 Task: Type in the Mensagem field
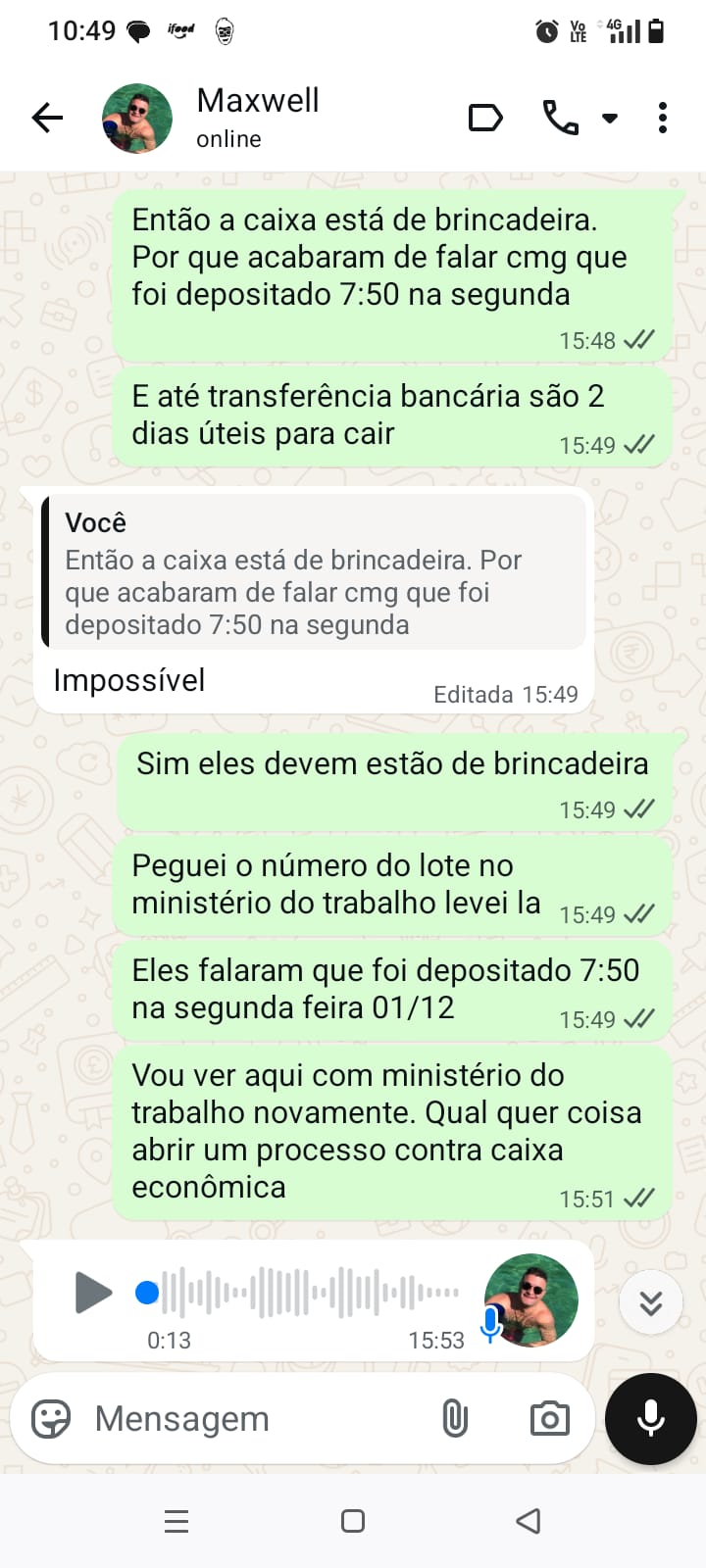255,1419
